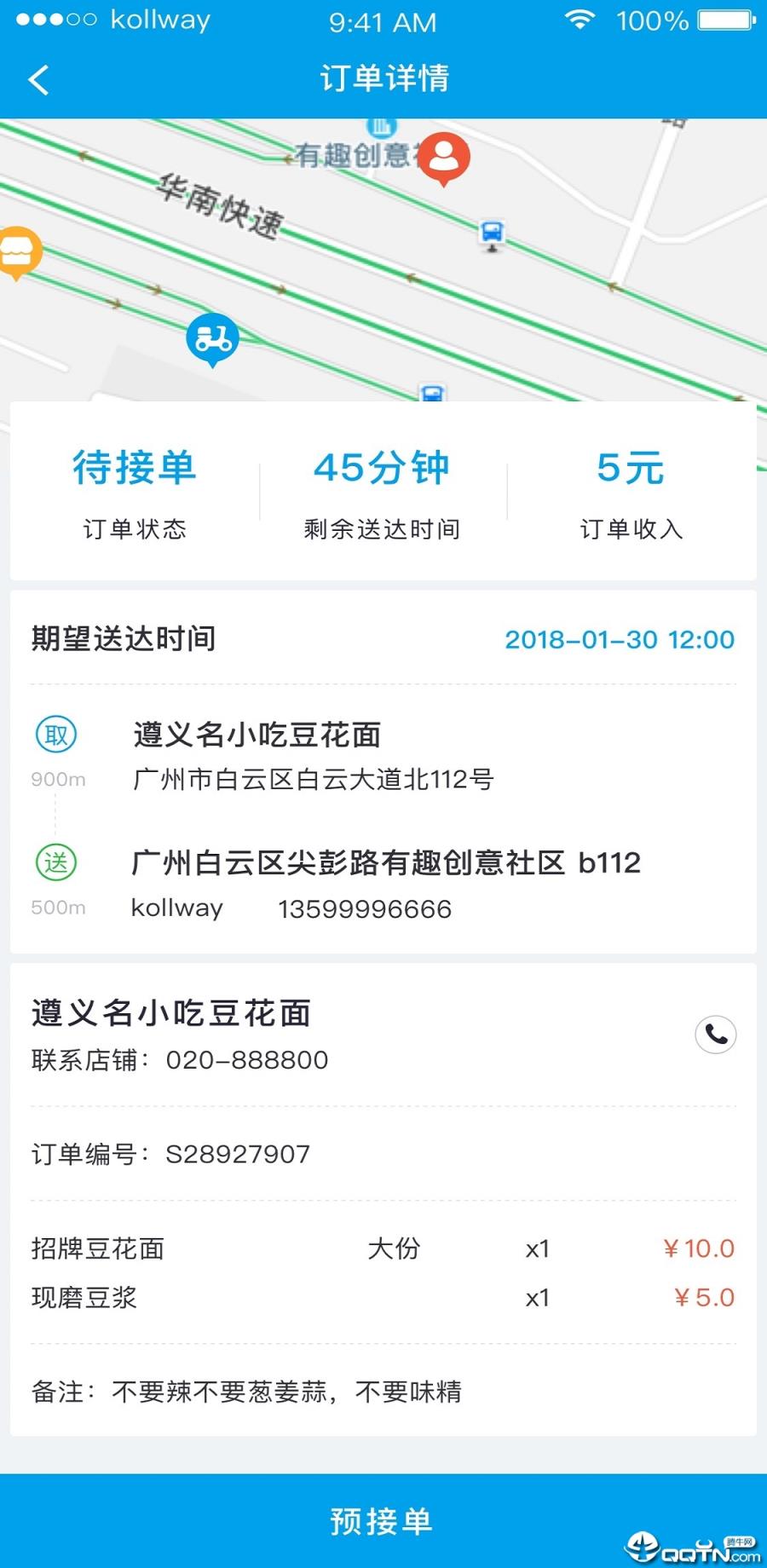Screen dimensions: 767x1568
Task: Select order number S28927907
Action: point(238,1154)
